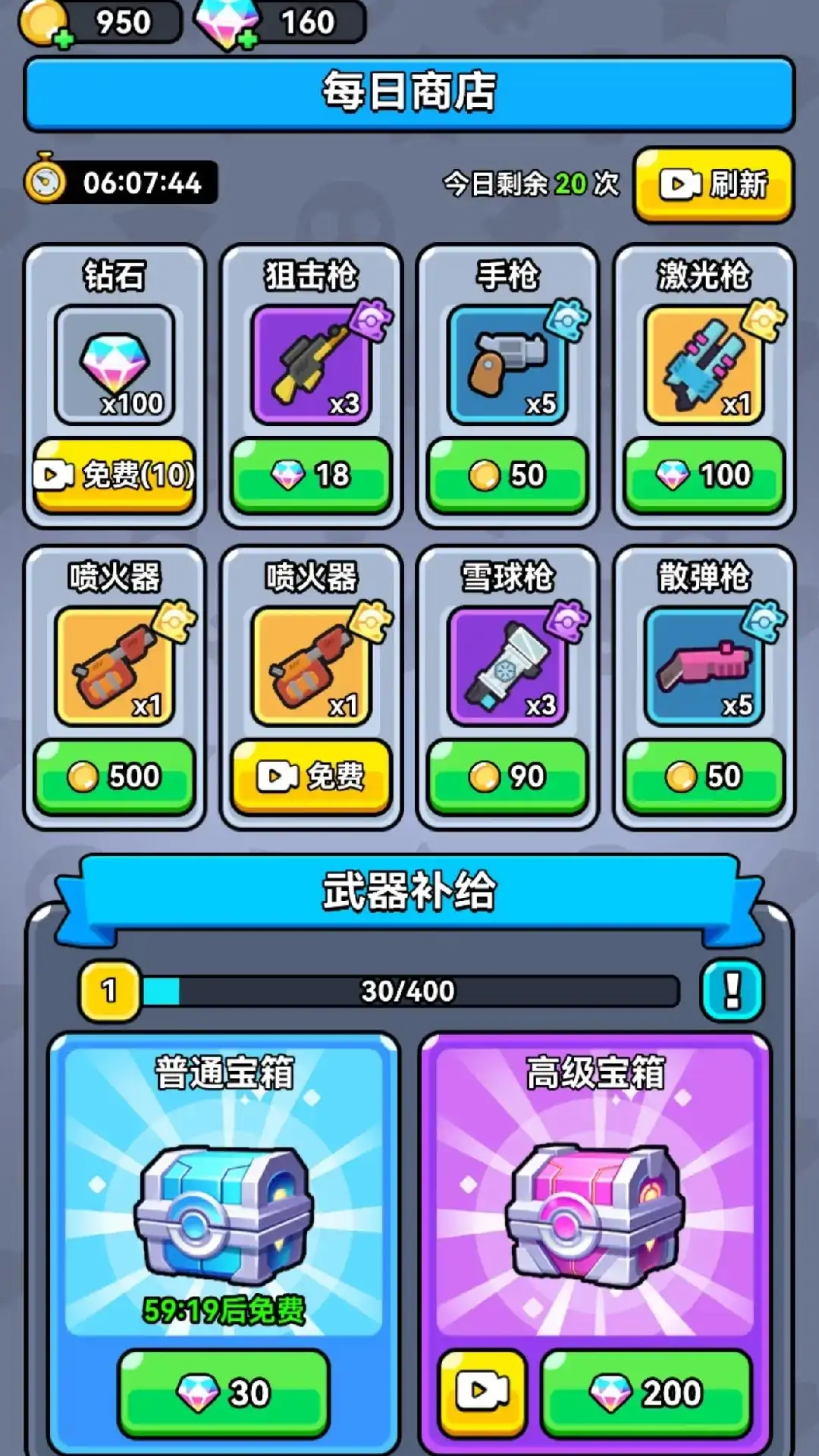Add more diamonds via plus icon
Screen dimensions: 819x1456
(x=246, y=39)
